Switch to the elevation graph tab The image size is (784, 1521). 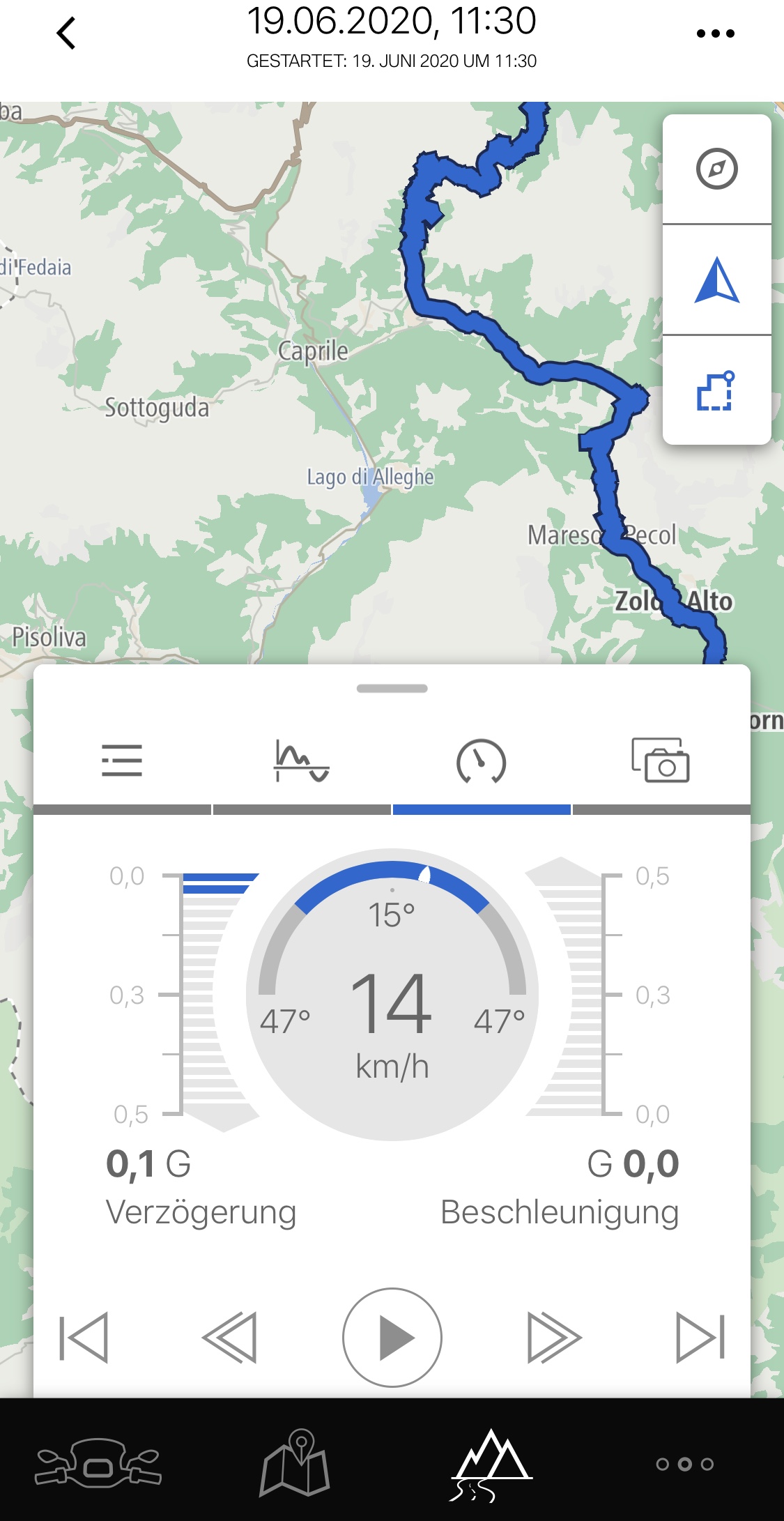(301, 760)
